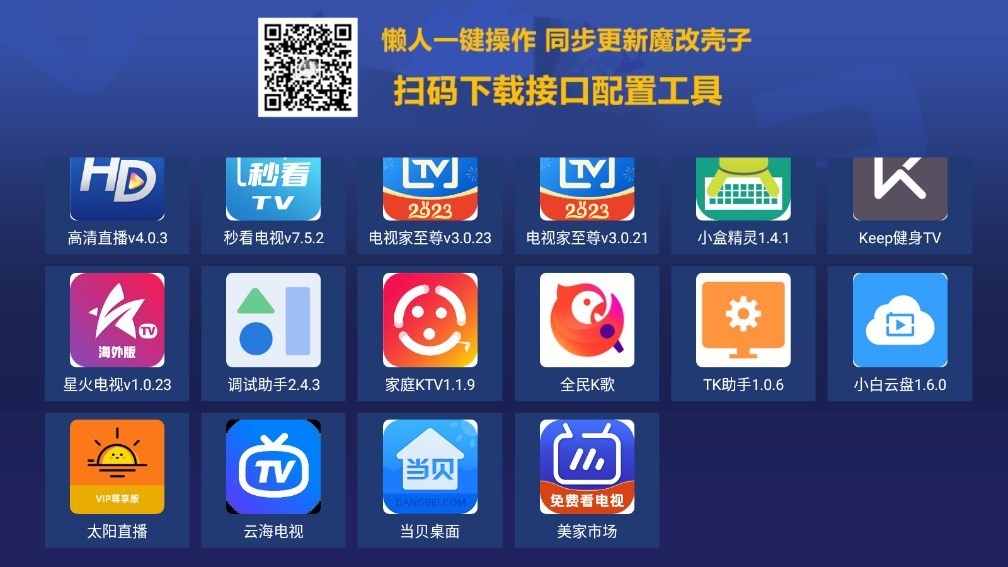1008x567 pixels.
Task: Open 高清直播v4.0.3 app
Action: point(117,200)
